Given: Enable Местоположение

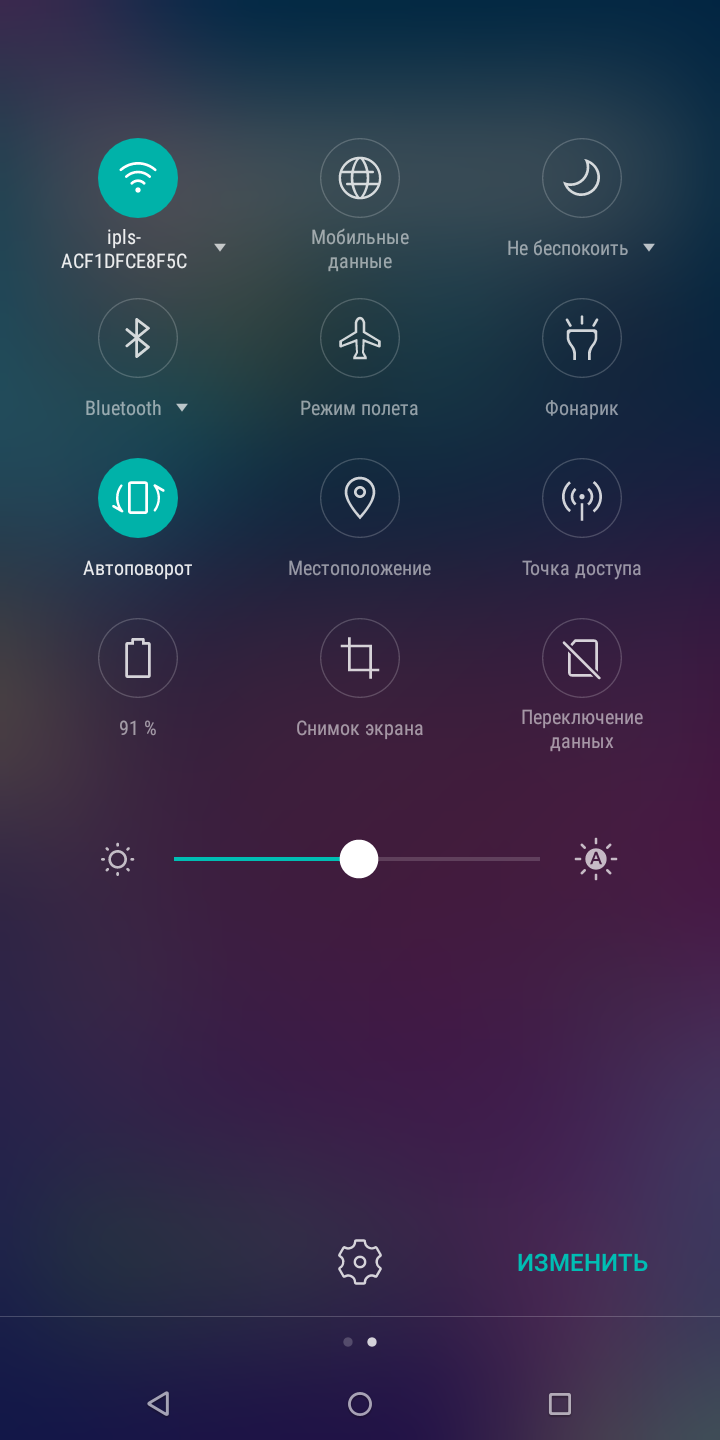Looking at the screenshot, I should coord(360,498).
